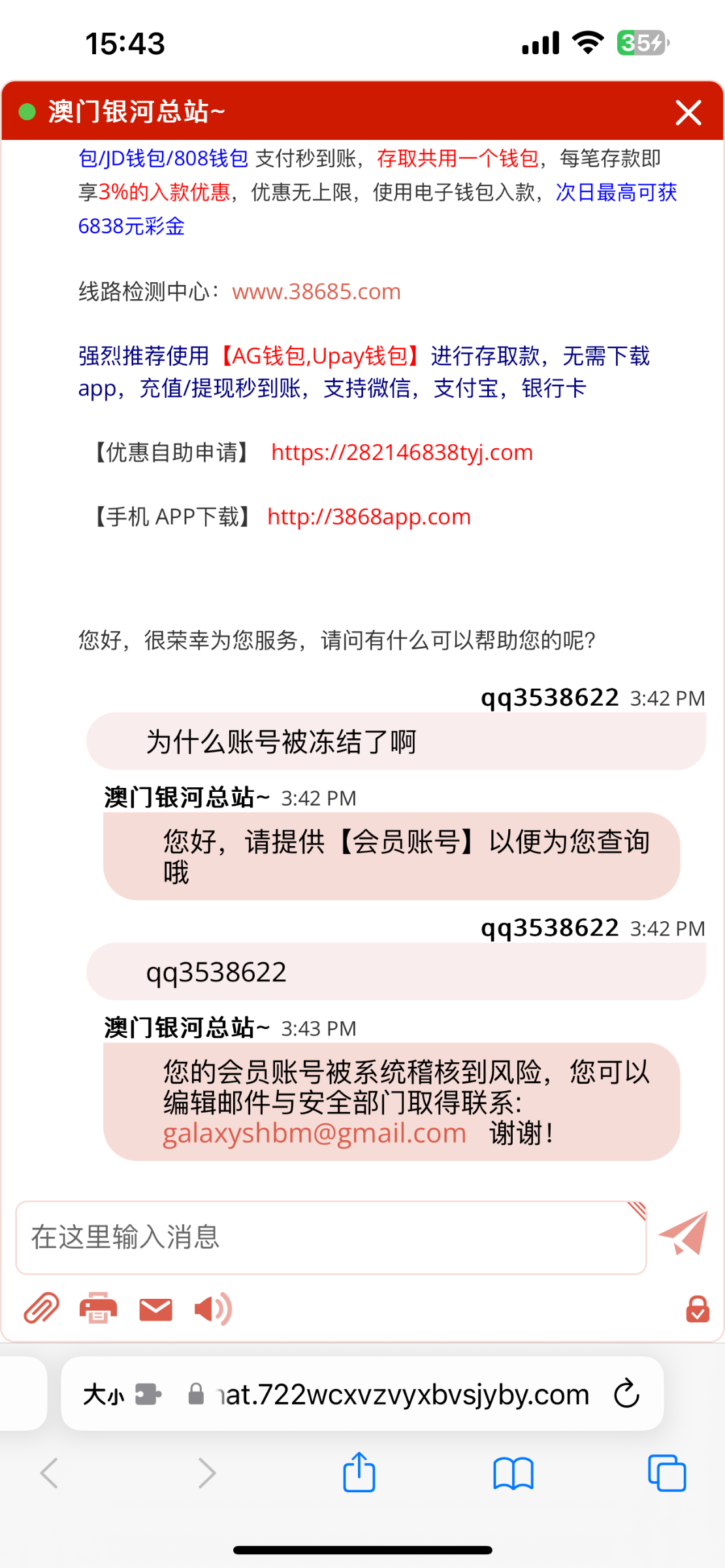Image resolution: width=725 pixels, height=1568 pixels.
Task: Open the www.38685.com line check link
Action: click(316, 291)
